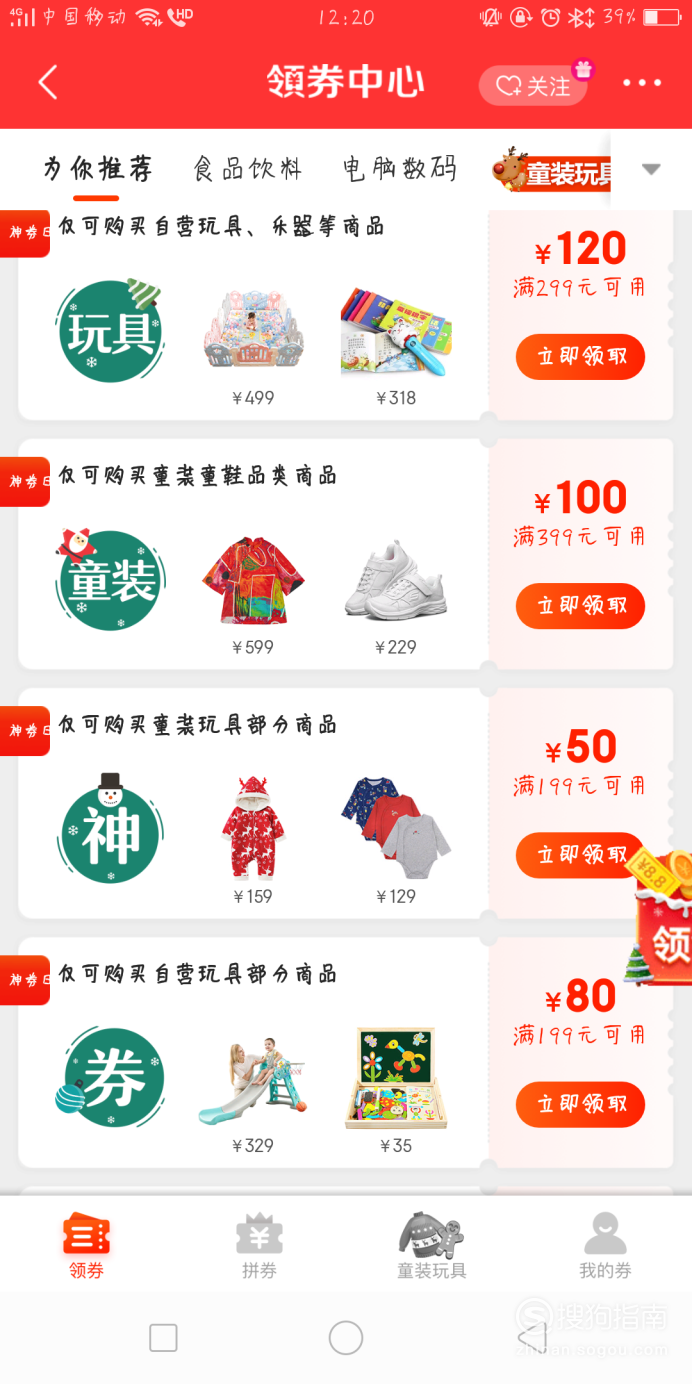Image resolution: width=692 pixels, height=1384 pixels.
Task: Switch to the 食品饮料 tab
Action: pyautogui.click(x=247, y=168)
